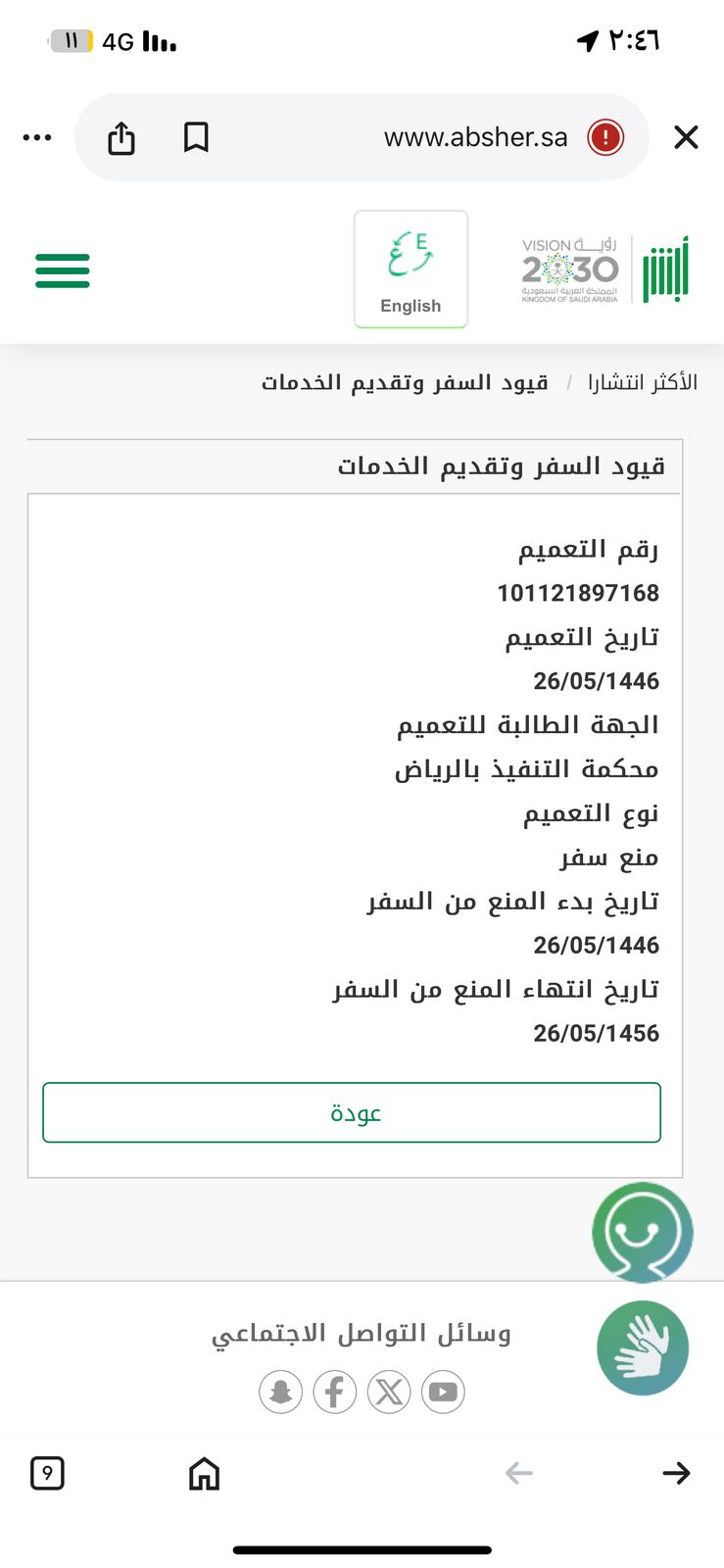724x1568 pixels.
Task: Open Absher's YouTube channel
Action: click(443, 1392)
